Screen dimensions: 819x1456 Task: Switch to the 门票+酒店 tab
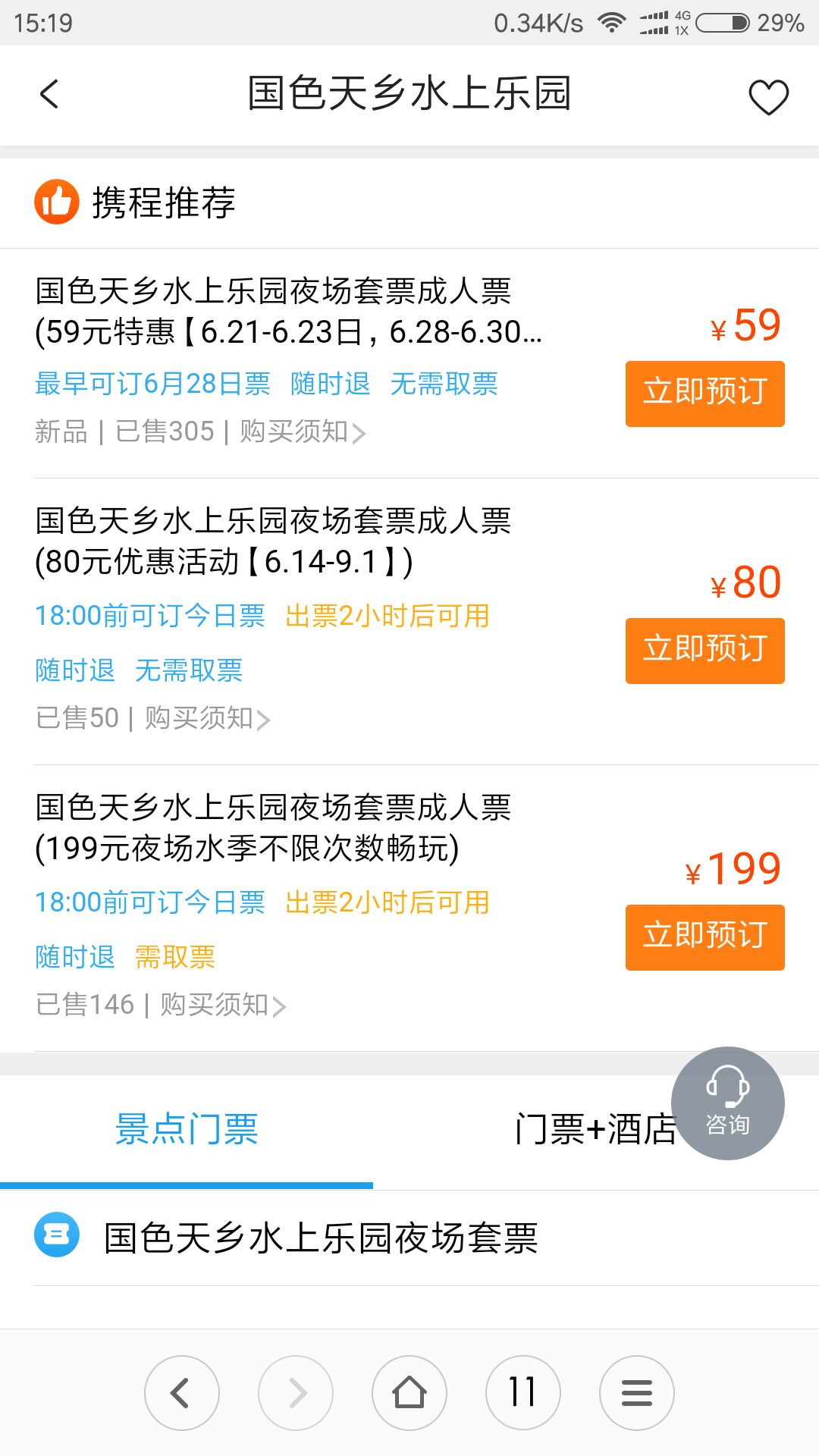click(596, 1129)
